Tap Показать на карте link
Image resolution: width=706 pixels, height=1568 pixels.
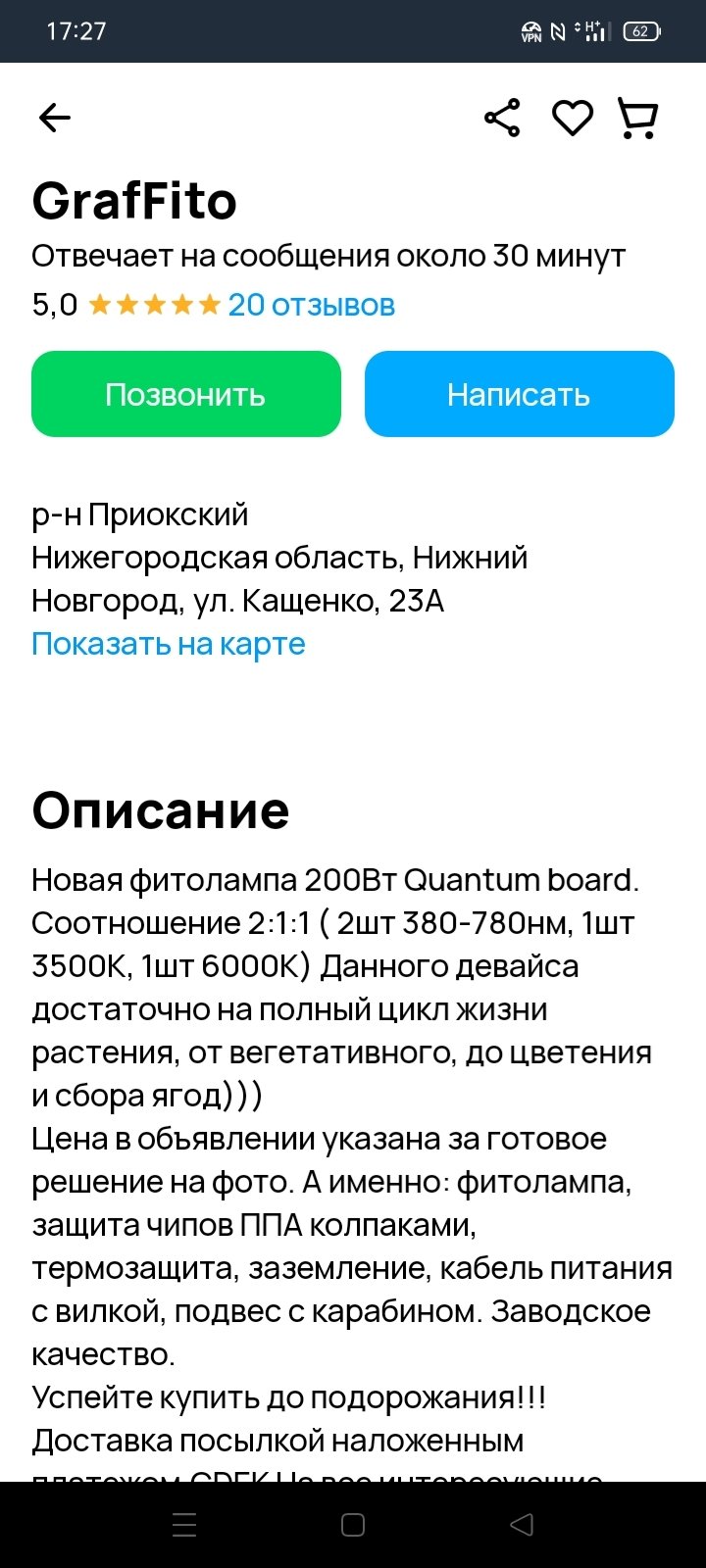click(x=169, y=644)
